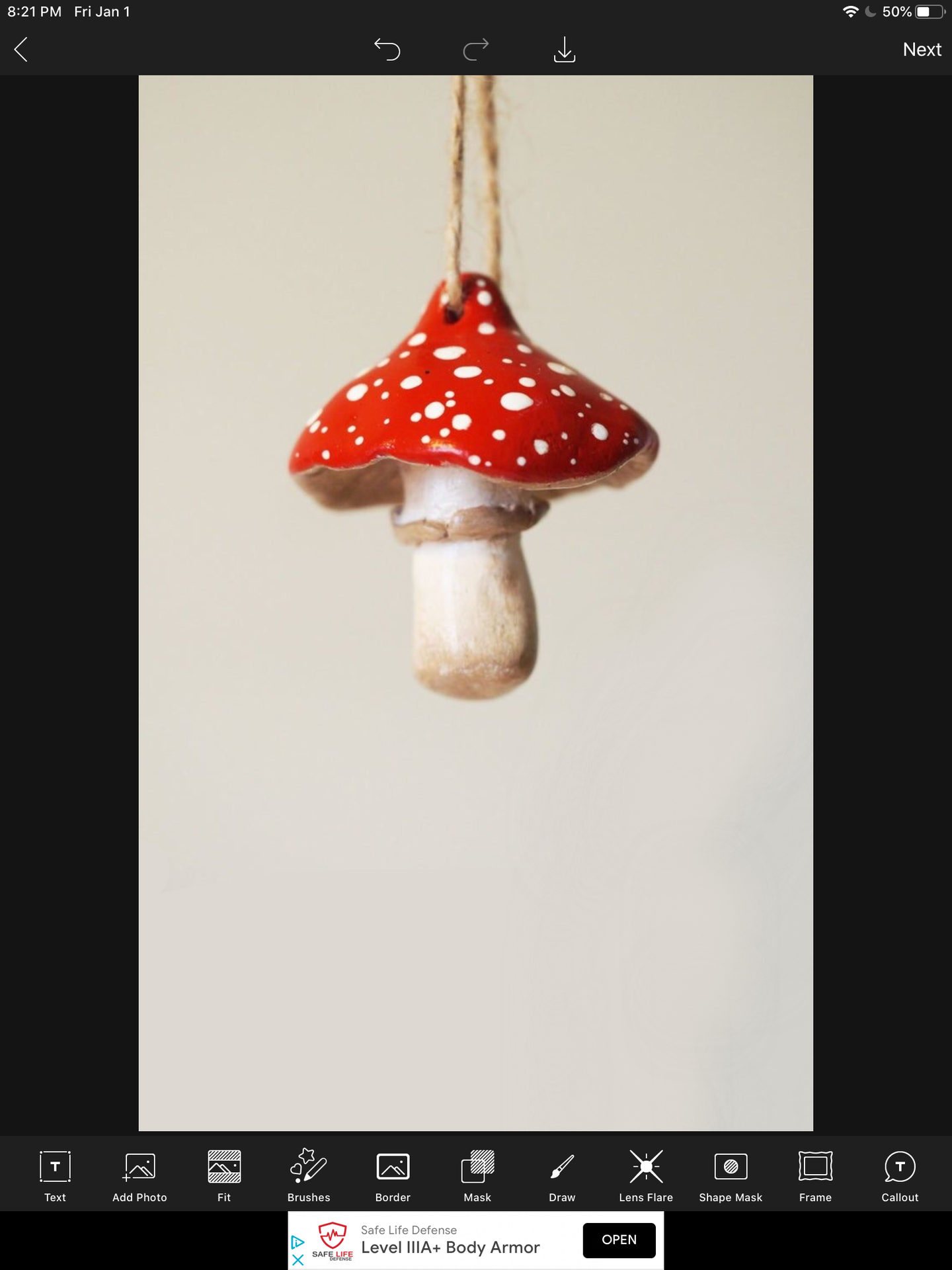Open the Draw tool

[562, 1175]
